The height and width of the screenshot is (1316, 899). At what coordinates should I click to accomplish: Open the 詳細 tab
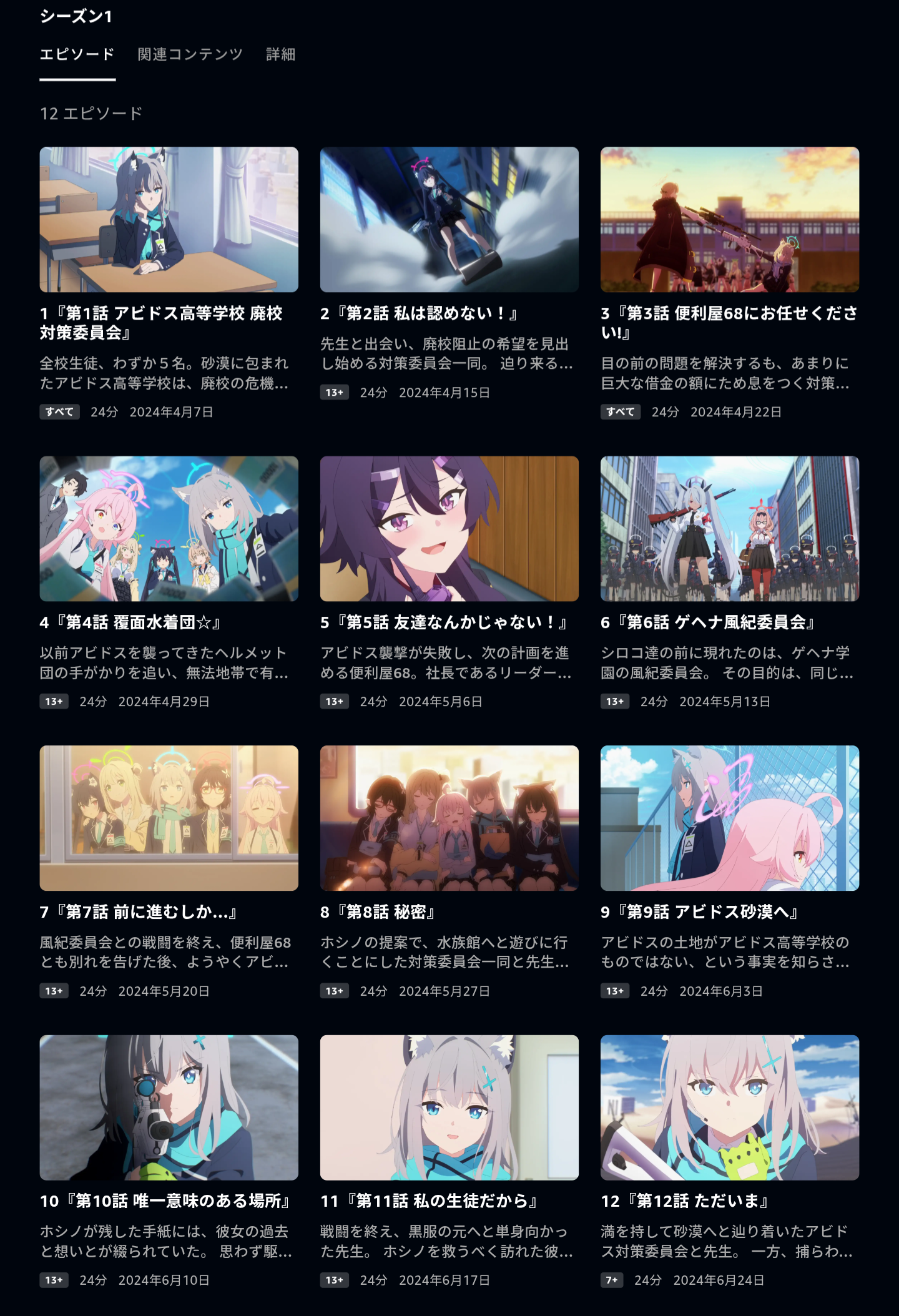click(x=280, y=55)
